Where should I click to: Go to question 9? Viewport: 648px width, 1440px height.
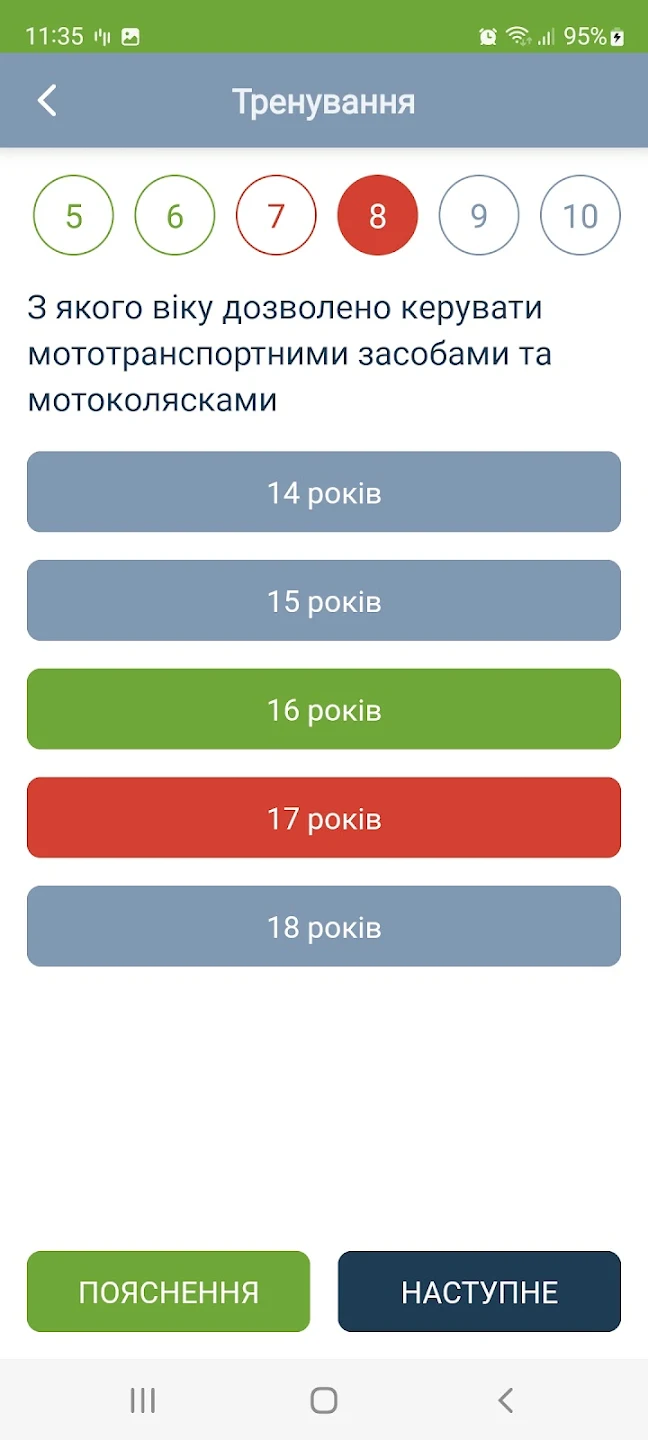(x=479, y=216)
